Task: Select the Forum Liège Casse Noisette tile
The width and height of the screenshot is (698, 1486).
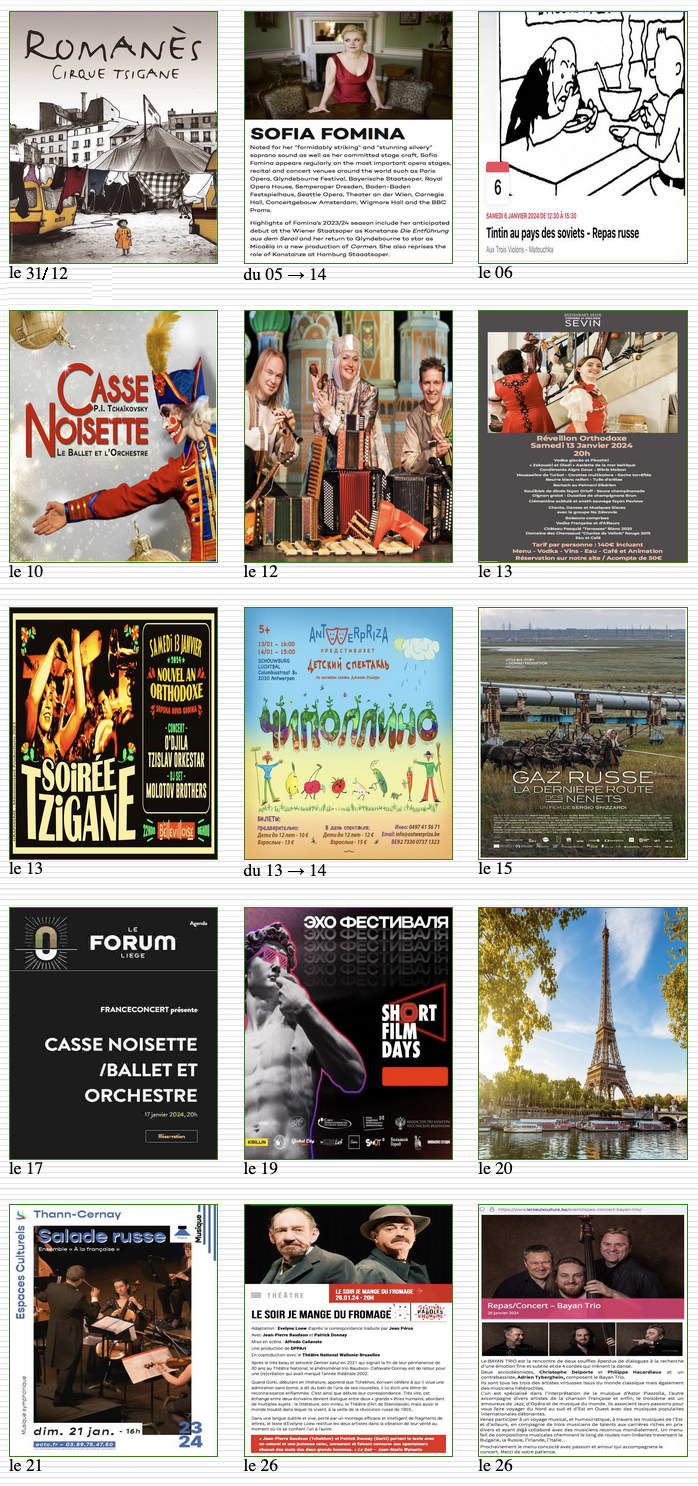Action: [x=113, y=1033]
